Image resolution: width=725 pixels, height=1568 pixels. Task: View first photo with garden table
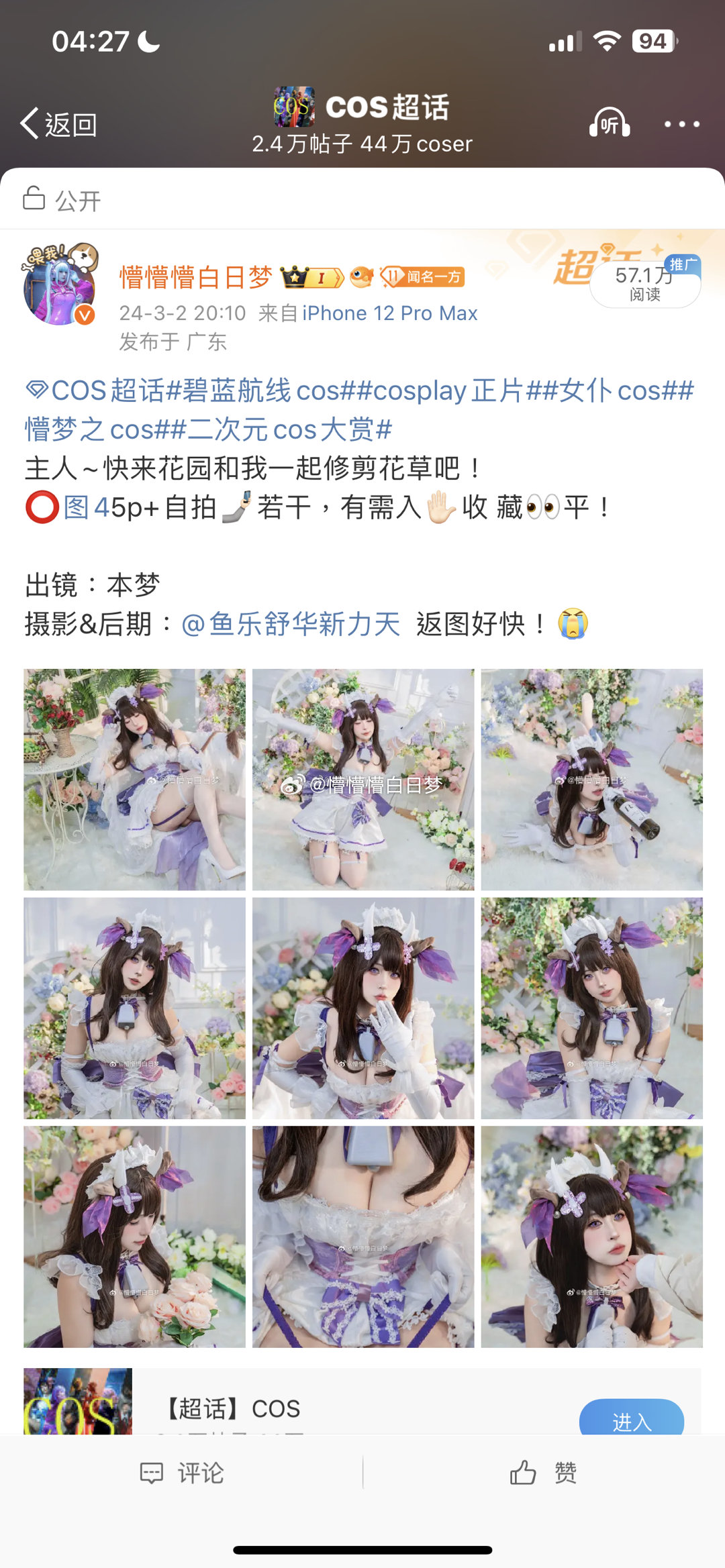pyautogui.click(x=134, y=780)
